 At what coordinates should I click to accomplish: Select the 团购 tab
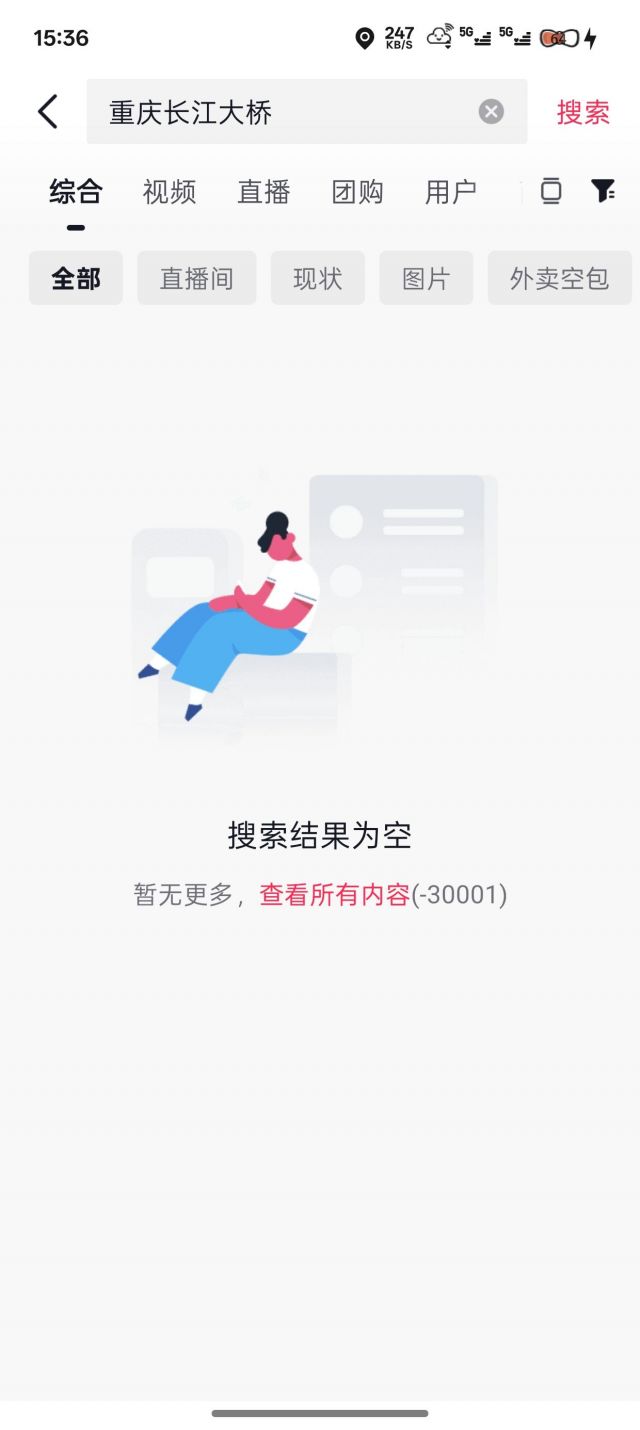coord(357,192)
